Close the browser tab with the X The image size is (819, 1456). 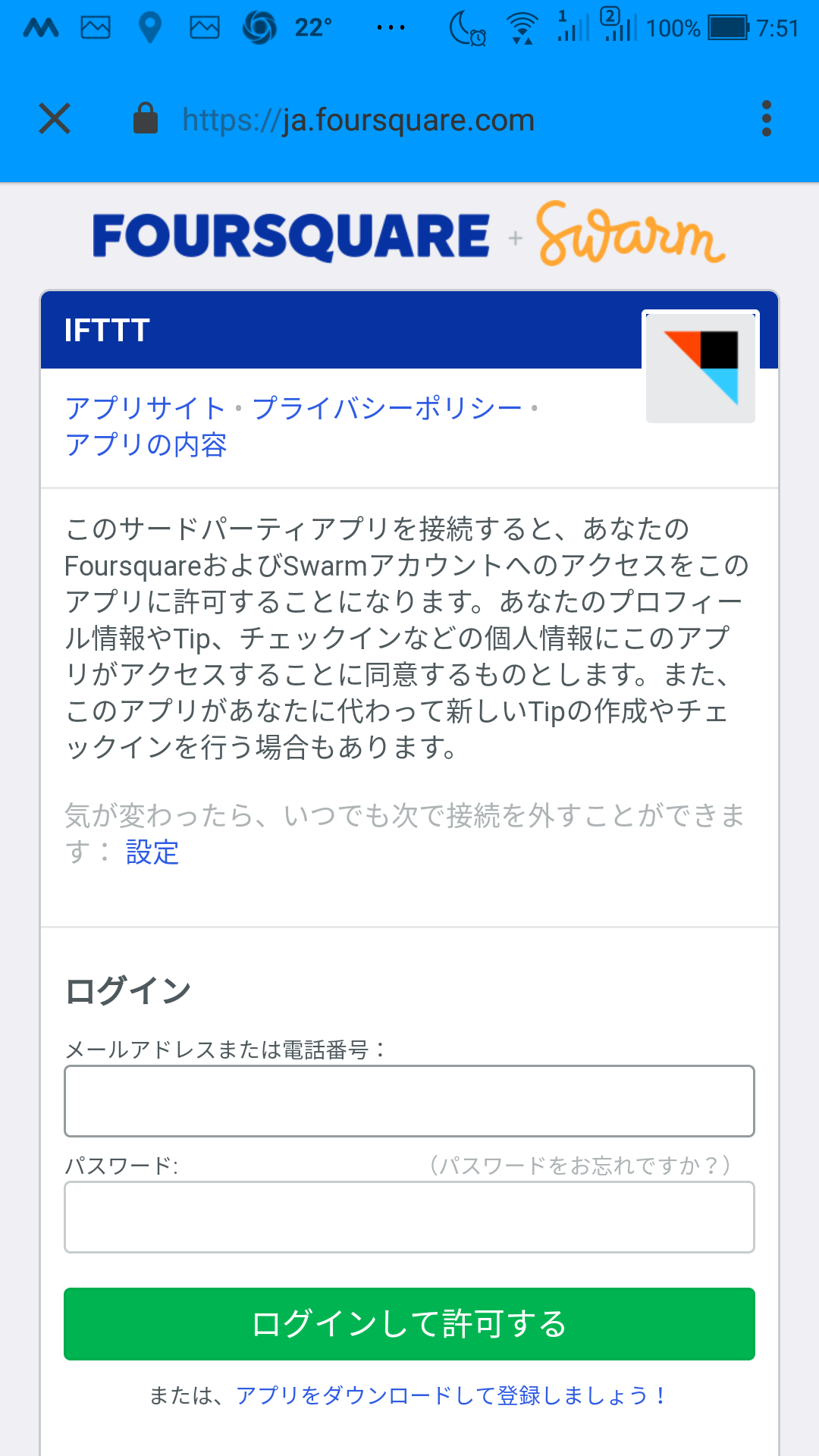click(x=55, y=119)
